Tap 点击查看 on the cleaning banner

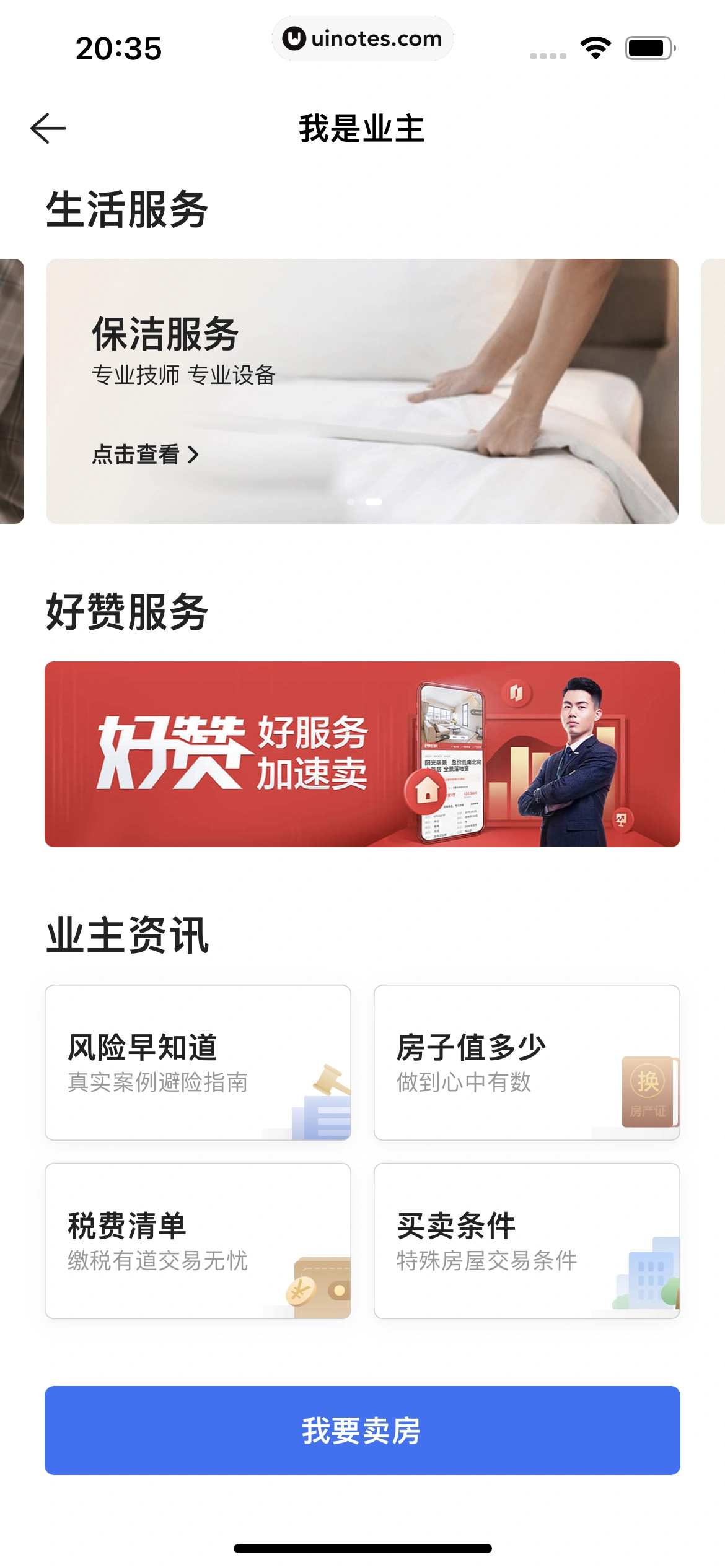click(x=145, y=455)
